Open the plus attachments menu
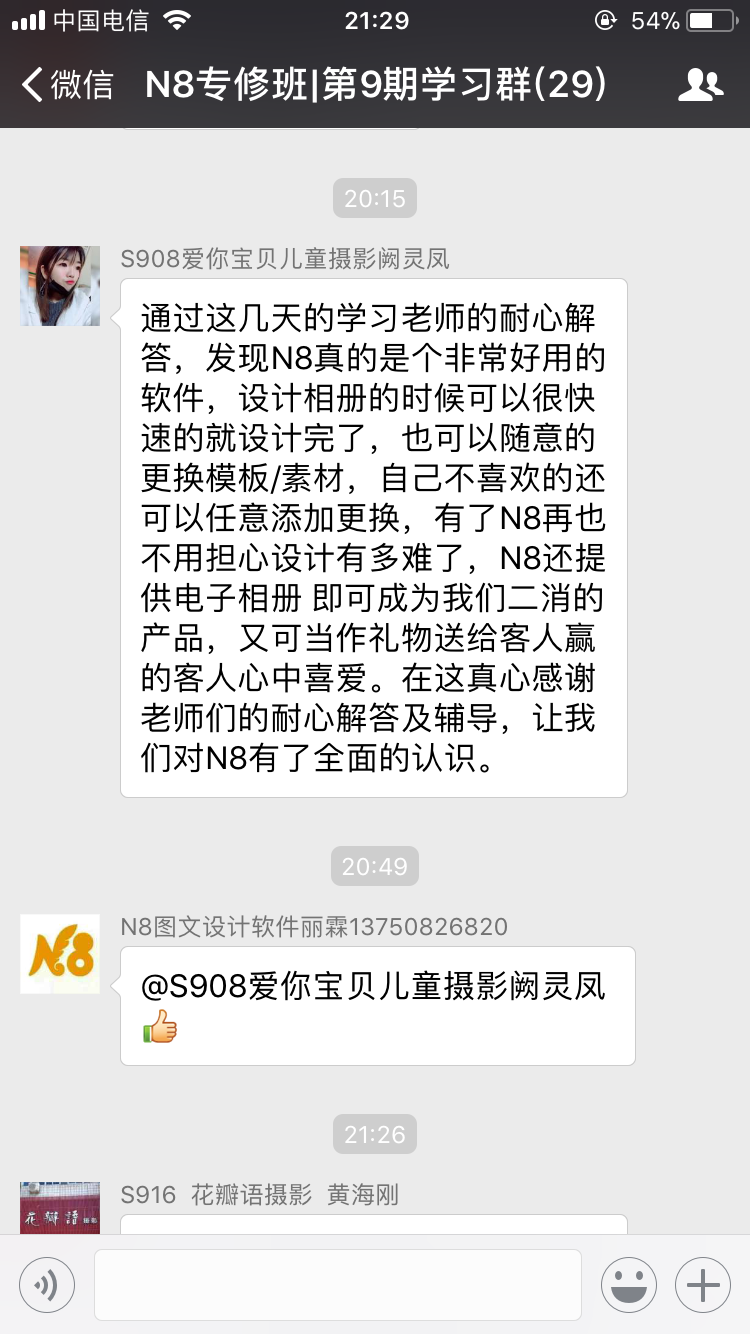750x1334 pixels. click(703, 1285)
